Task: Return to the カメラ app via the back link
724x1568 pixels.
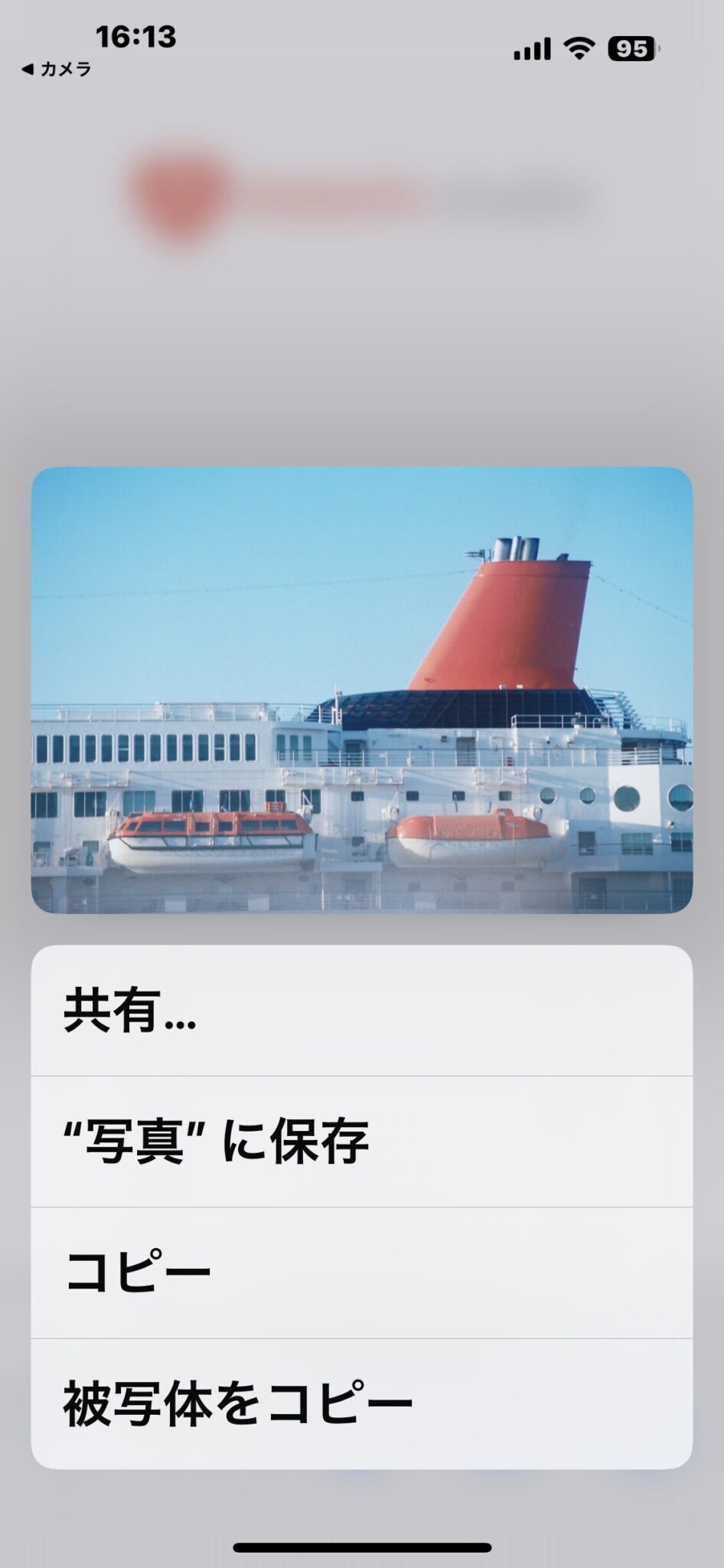Action: pyautogui.click(x=56, y=70)
